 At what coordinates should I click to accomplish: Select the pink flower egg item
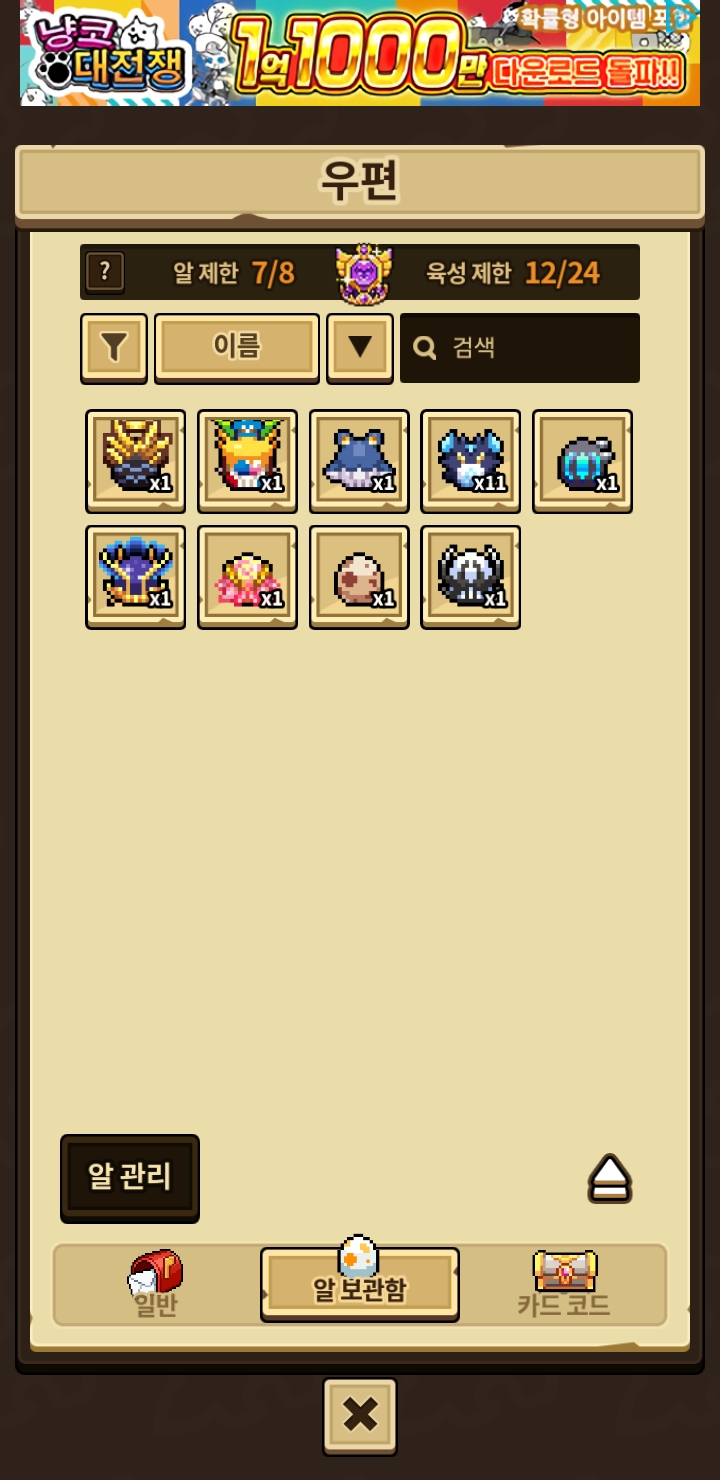point(247,577)
